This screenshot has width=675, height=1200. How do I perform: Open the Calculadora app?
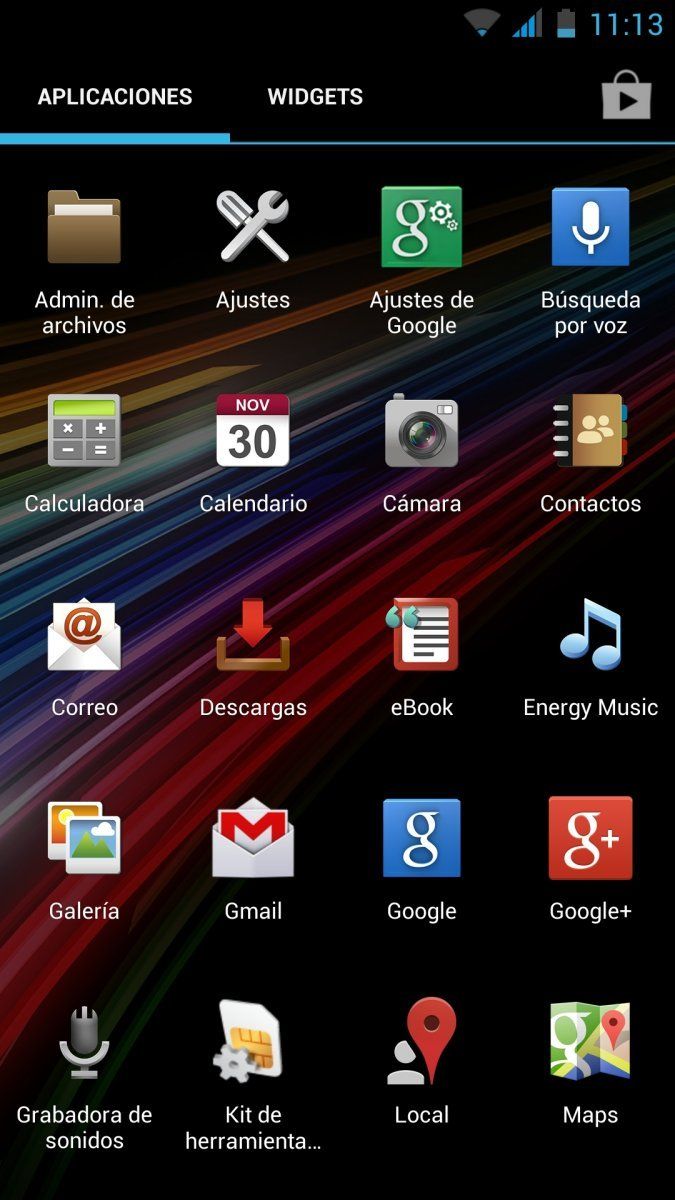click(x=84, y=431)
